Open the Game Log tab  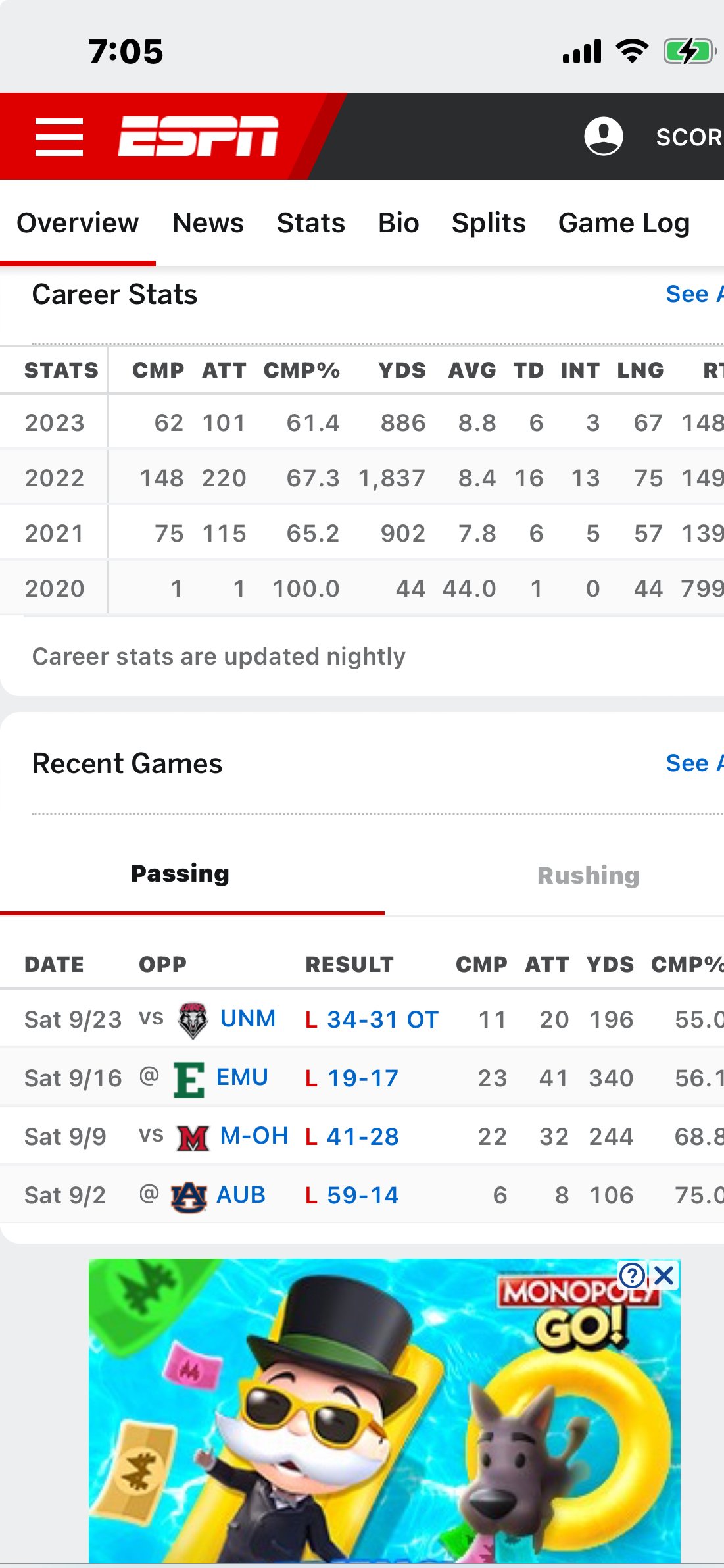pyautogui.click(x=624, y=223)
